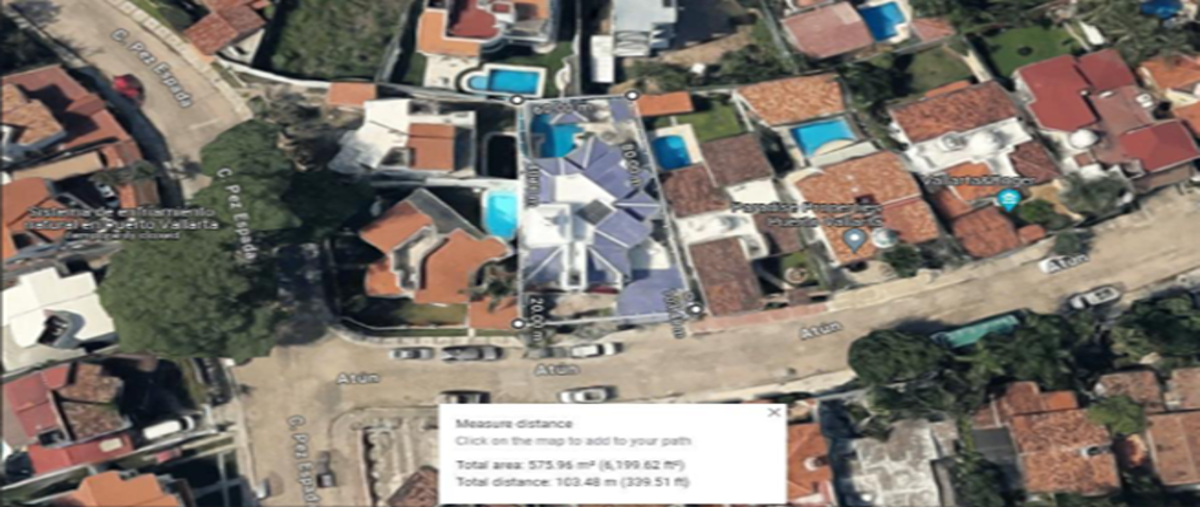Open the Paradise Properties Puerto Vallarta pin
Viewport: 1200px width, 507px height.
[x=854, y=239]
